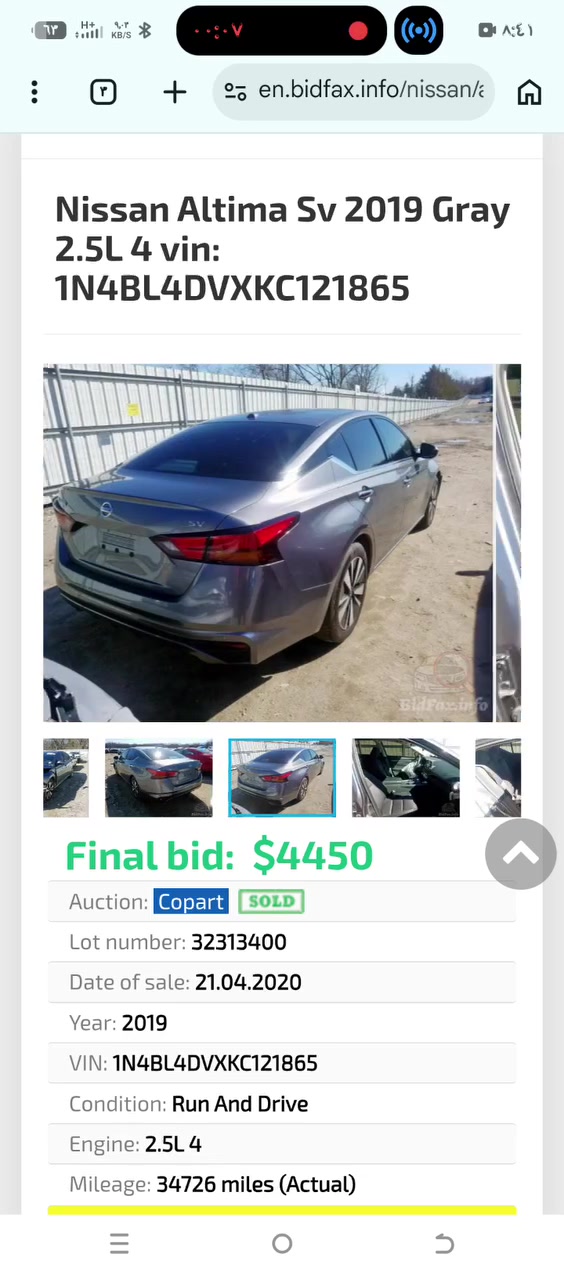Select the red-car background thumbnail
Image resolution: width=564 pixels, height=1272 pixels.
pyautogui.click(x=159, y=778)
